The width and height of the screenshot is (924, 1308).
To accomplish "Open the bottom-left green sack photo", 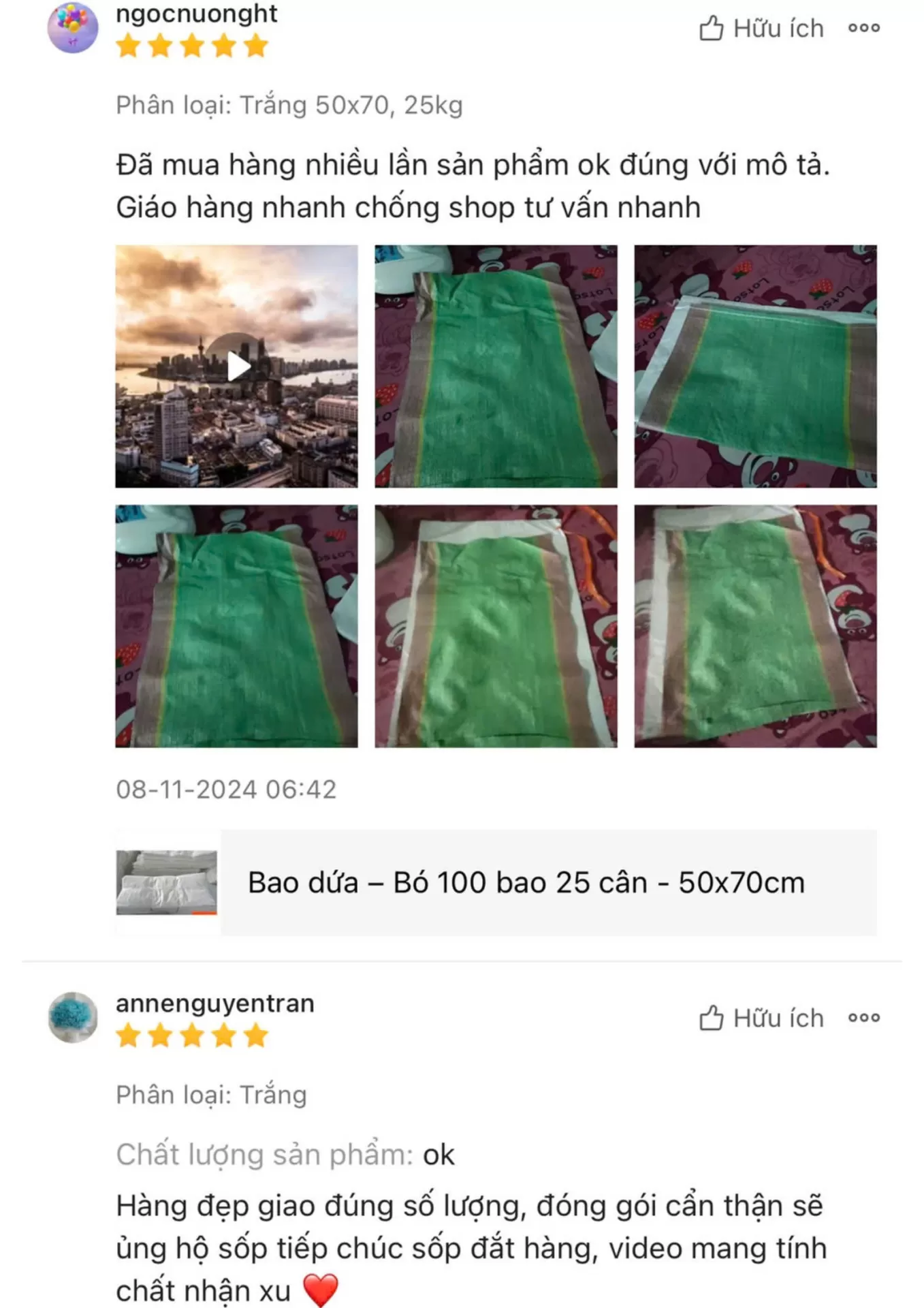I will [x=238, y=628].
